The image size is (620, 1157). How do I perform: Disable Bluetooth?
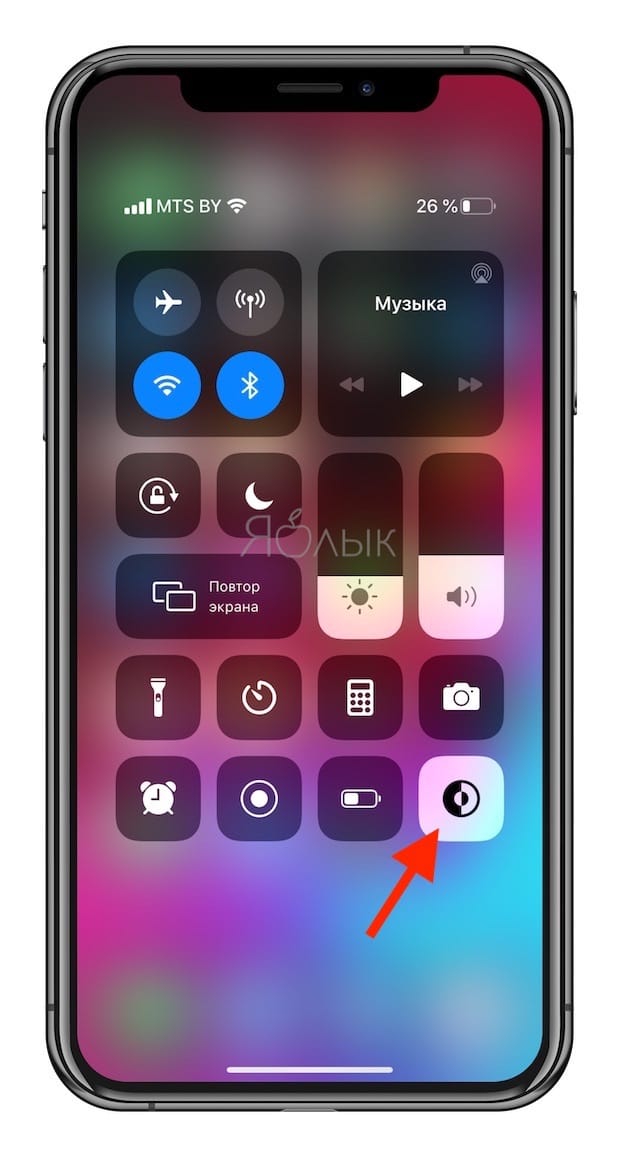(x=250, y=385)
